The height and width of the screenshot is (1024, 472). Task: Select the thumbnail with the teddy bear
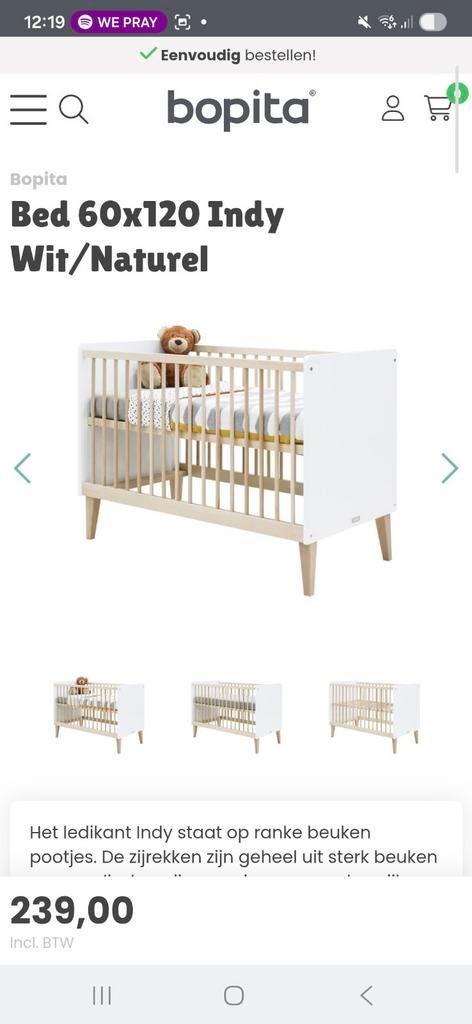pyautogui.click(x=99, y=715)
